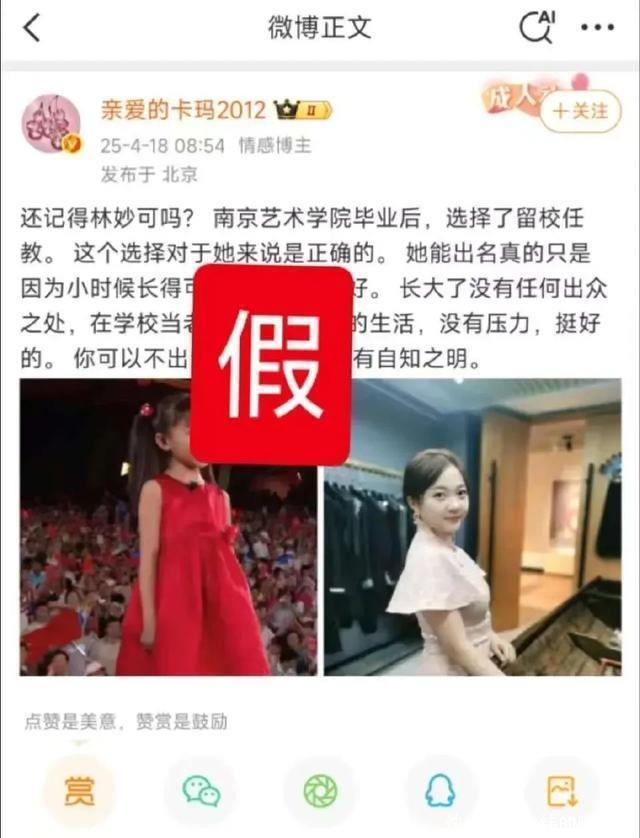This screenshot has height=838, width=640.
Task: Open the AI search icon
Action: pyautogui.click(x=537, y=27)
